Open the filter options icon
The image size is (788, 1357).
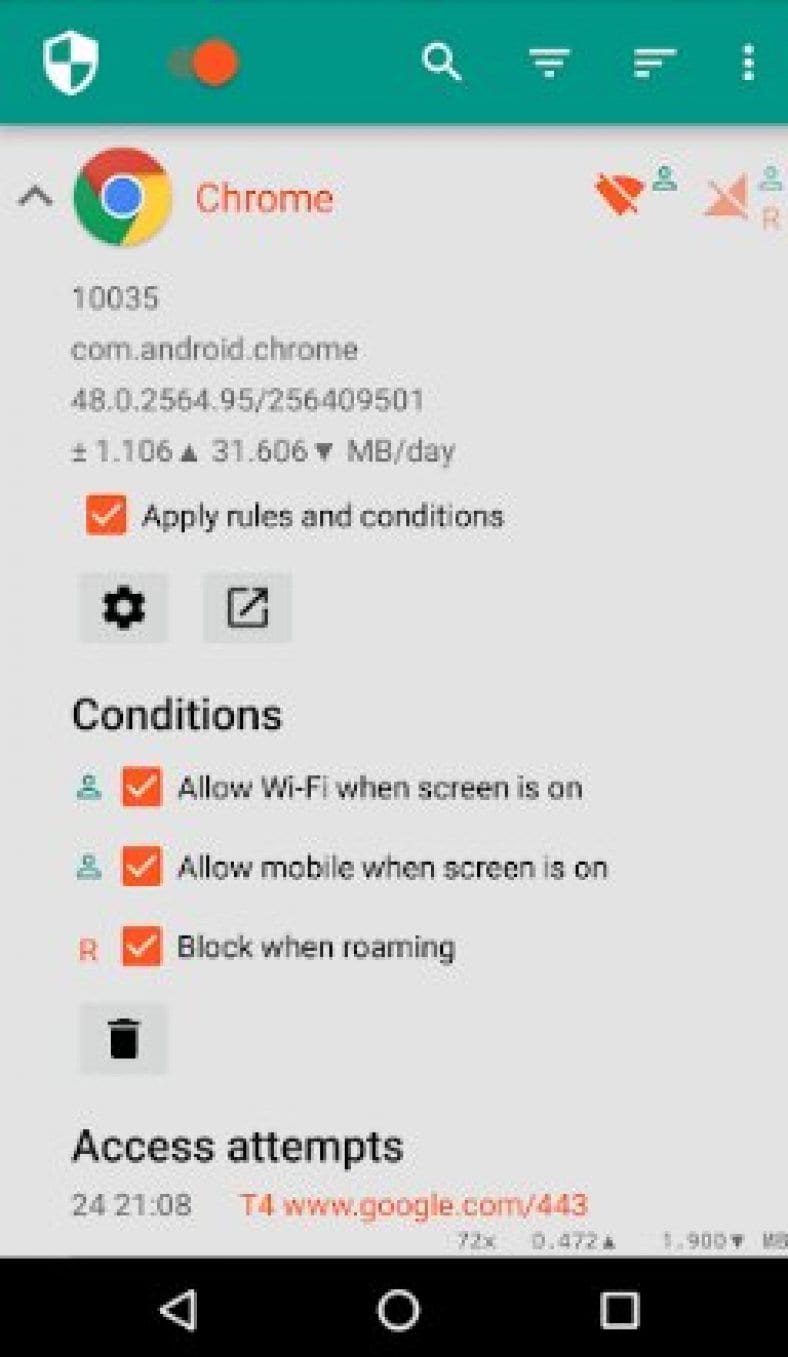pos(549,63)
